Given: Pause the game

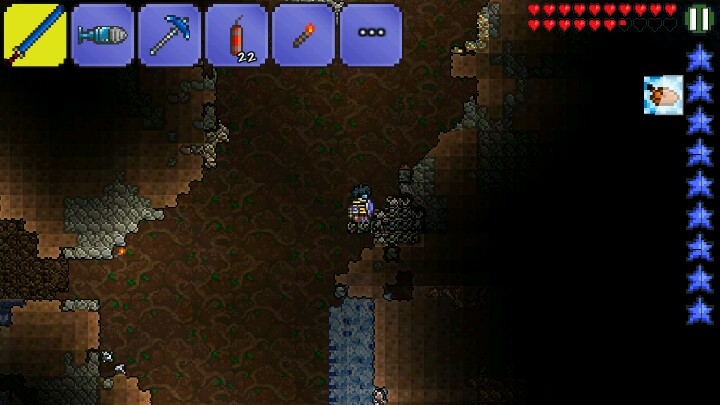Looking at the screenshot, I should coord(699,17).
